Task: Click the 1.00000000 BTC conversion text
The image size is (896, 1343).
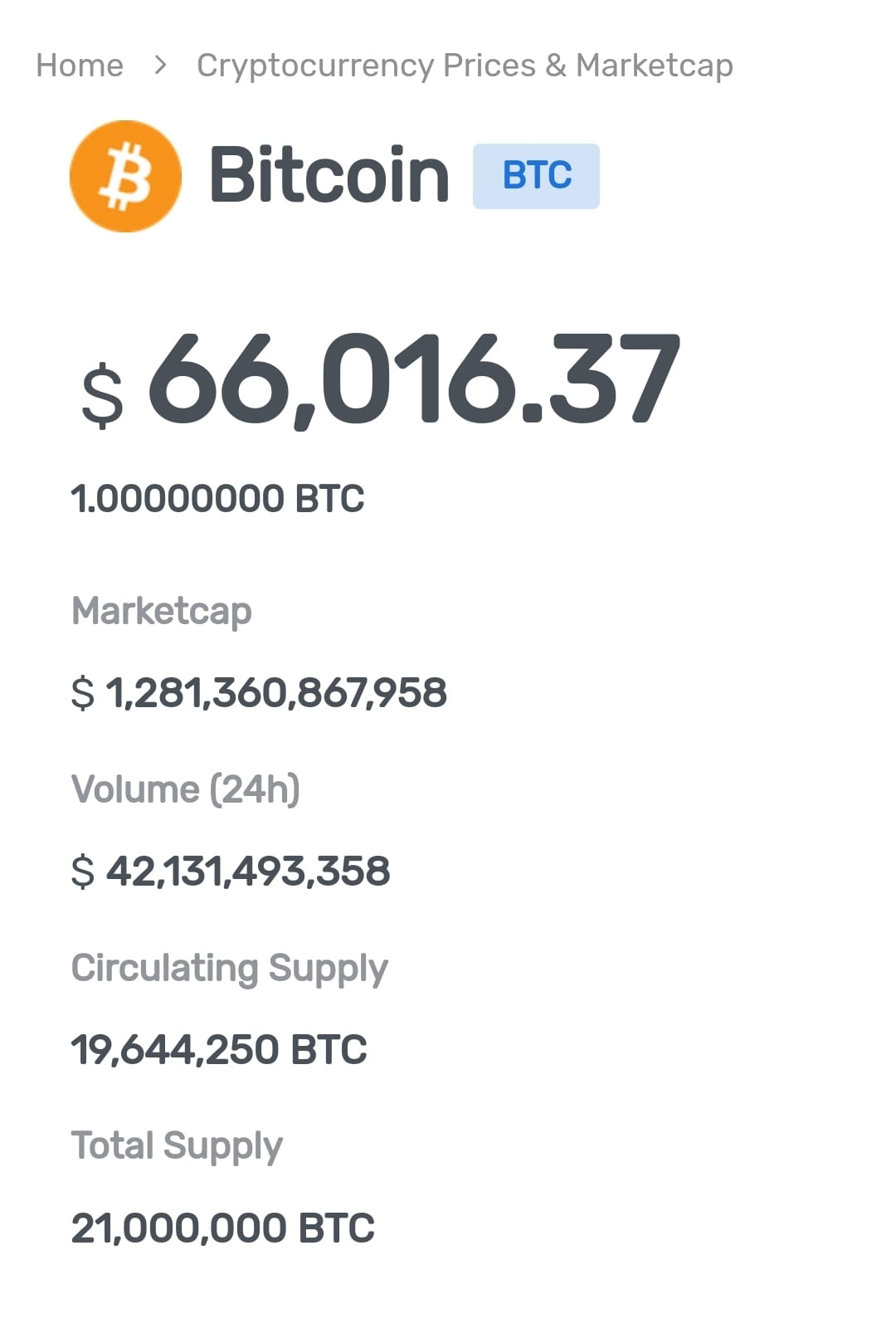Action: (219, 499)
